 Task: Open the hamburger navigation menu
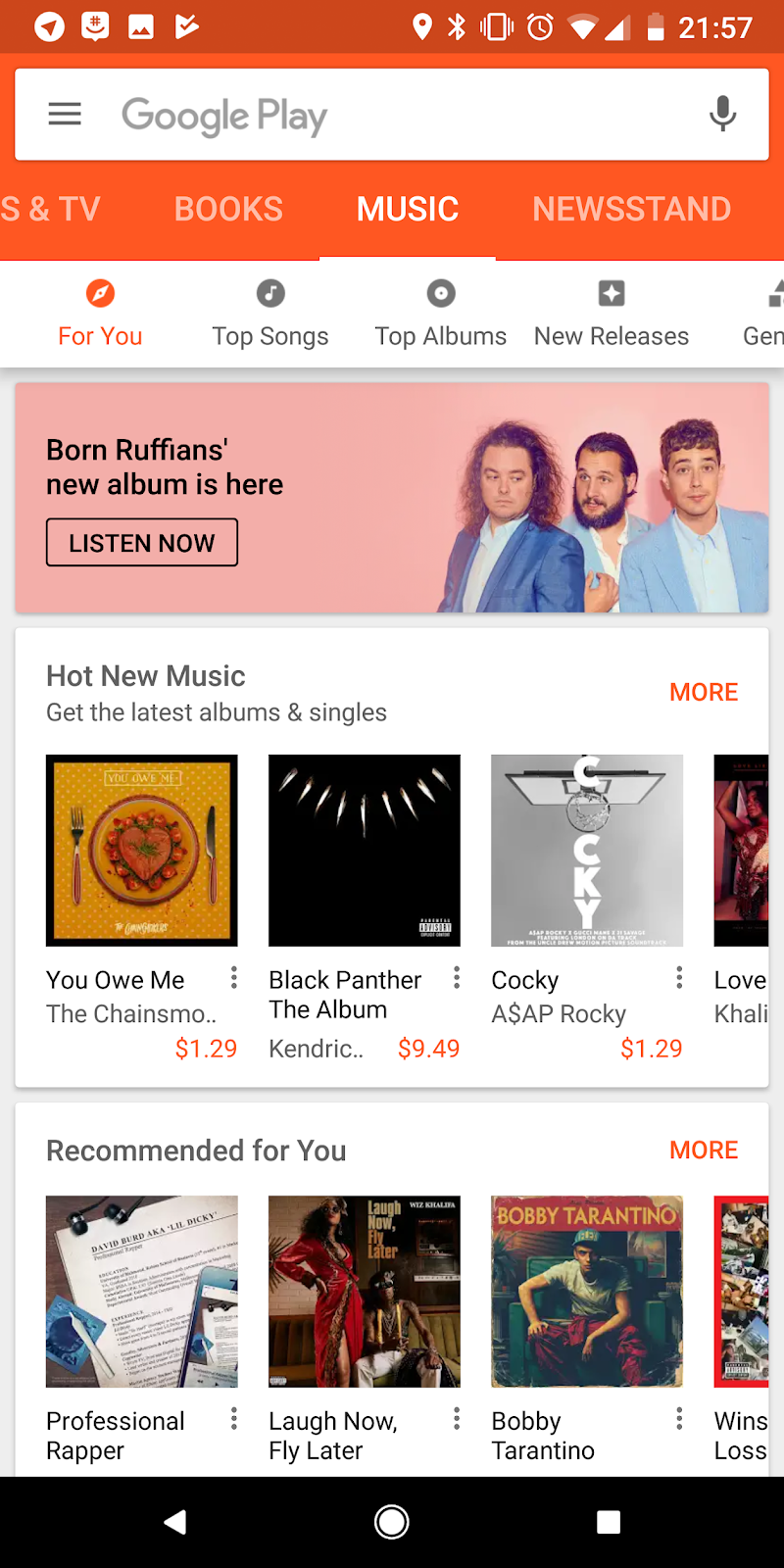click(x=65, y=115)
